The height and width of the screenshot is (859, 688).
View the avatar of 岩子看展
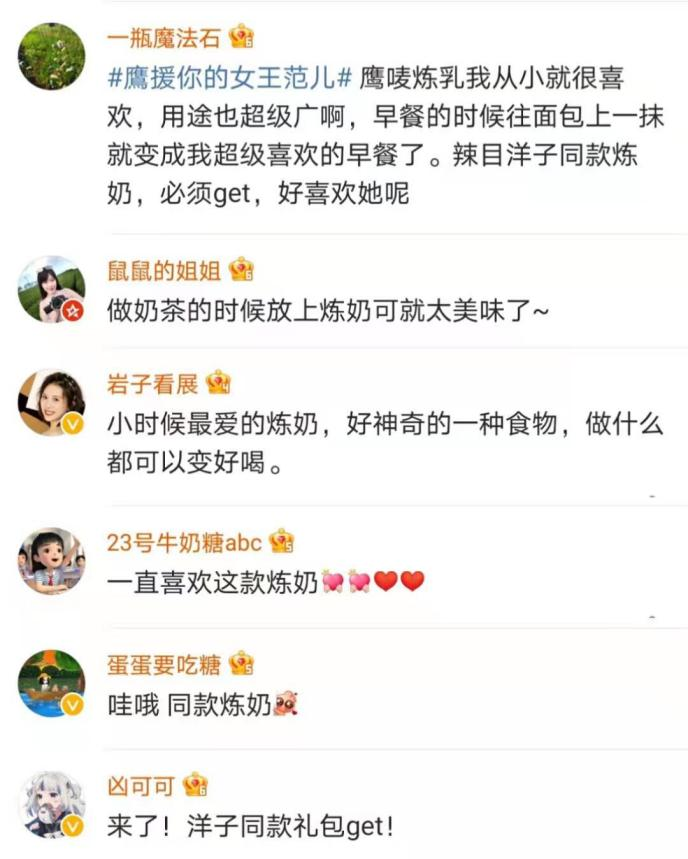coord(52,404)
